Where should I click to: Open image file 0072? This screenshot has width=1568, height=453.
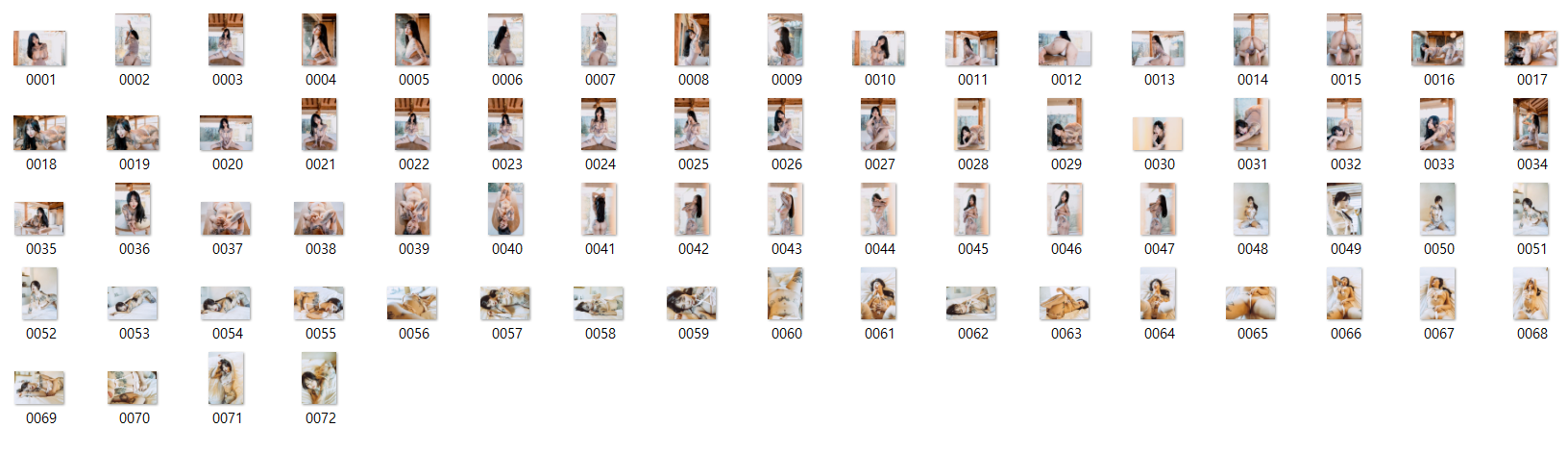(x=320, y=379)
